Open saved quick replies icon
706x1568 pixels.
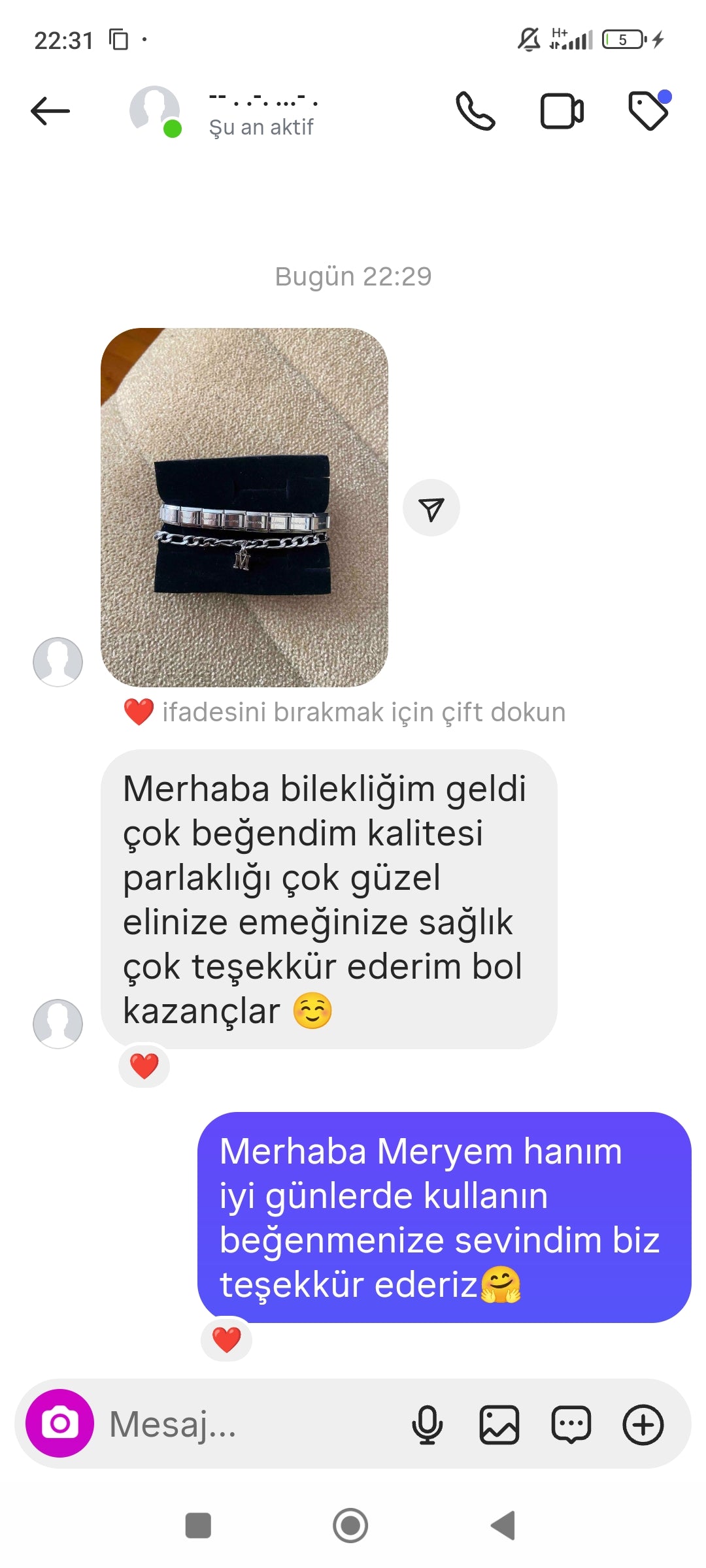(571, 1424)
